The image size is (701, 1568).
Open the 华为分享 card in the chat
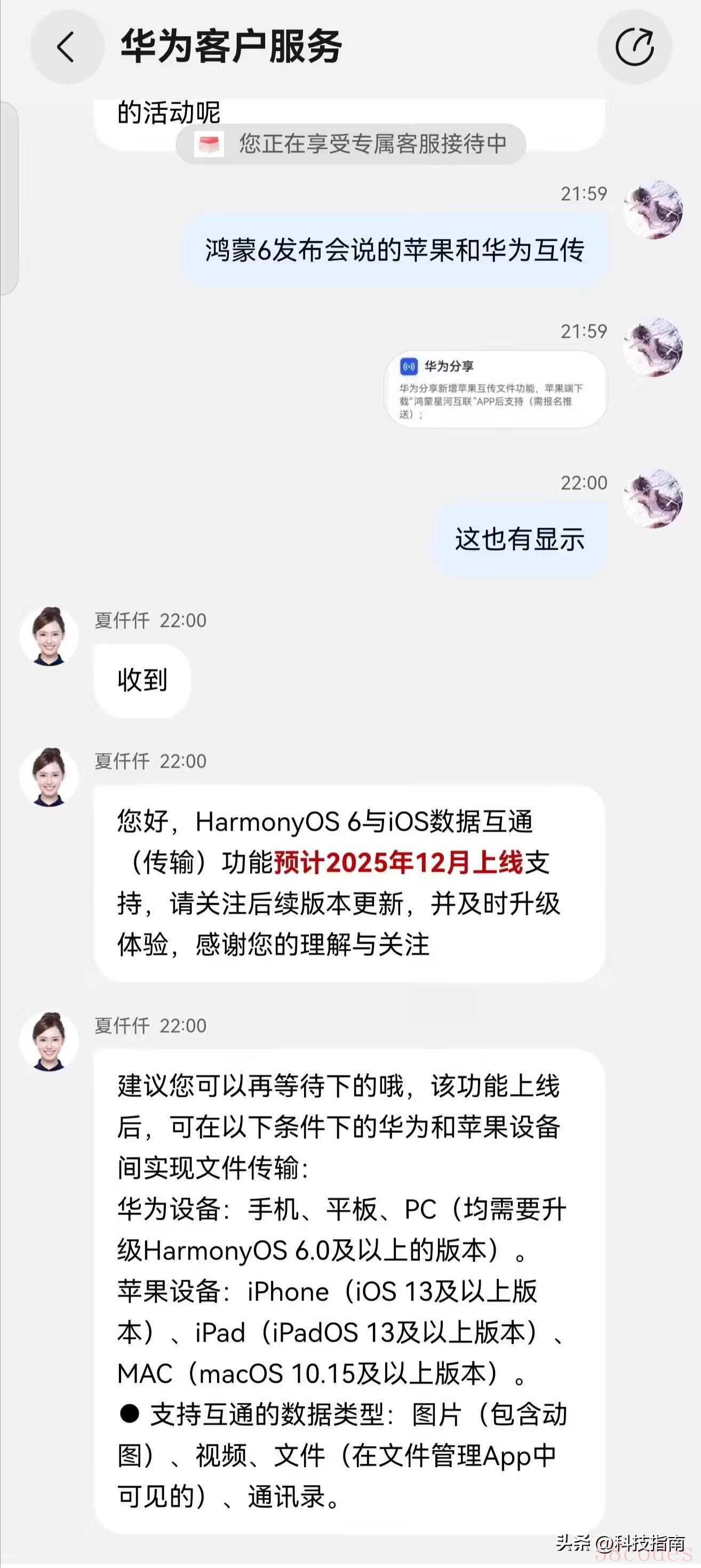[496, 389]
